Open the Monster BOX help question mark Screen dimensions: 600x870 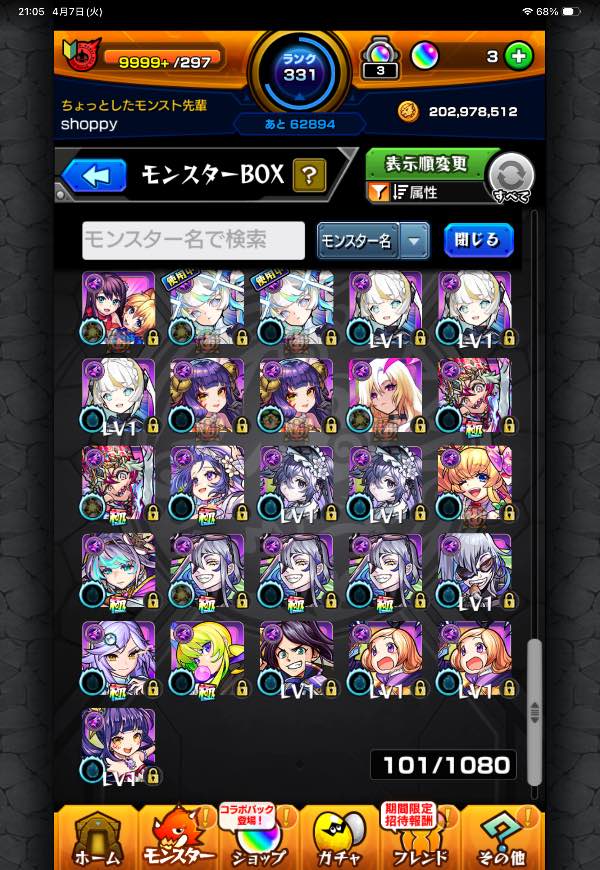tap(309, 176)
